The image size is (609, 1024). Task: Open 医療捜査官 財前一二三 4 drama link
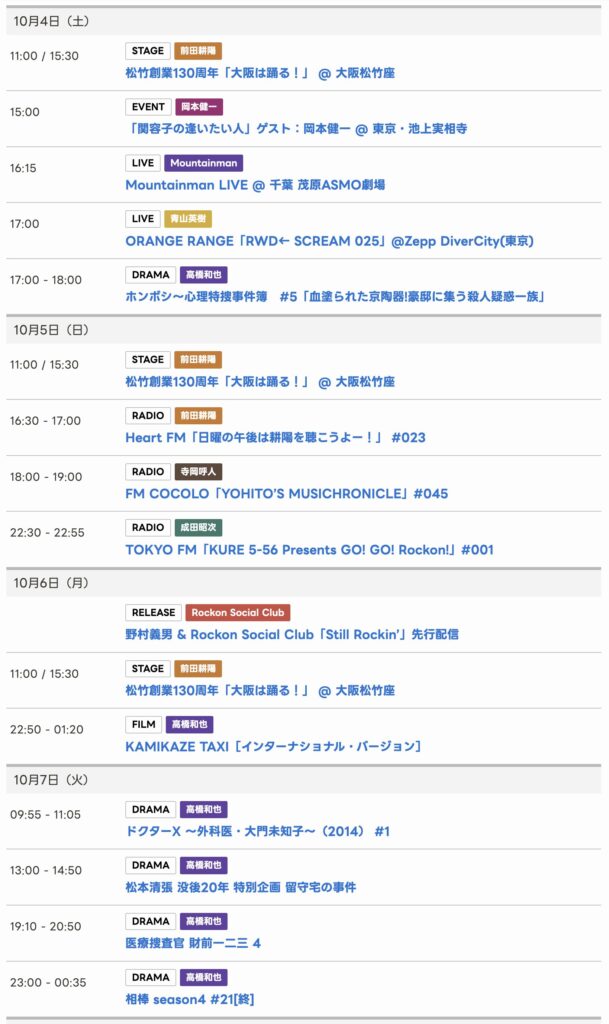(193, 943)
